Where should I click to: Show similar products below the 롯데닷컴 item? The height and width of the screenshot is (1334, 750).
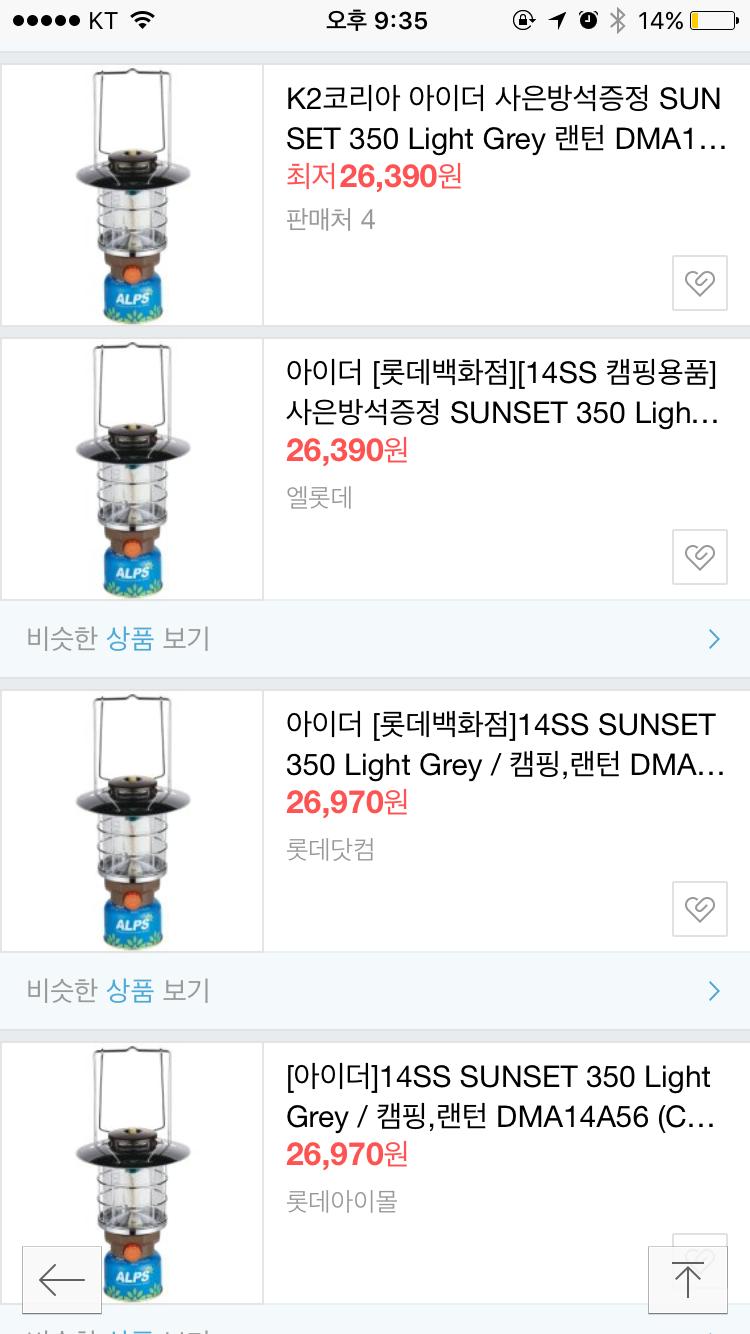tap(375, 991)
